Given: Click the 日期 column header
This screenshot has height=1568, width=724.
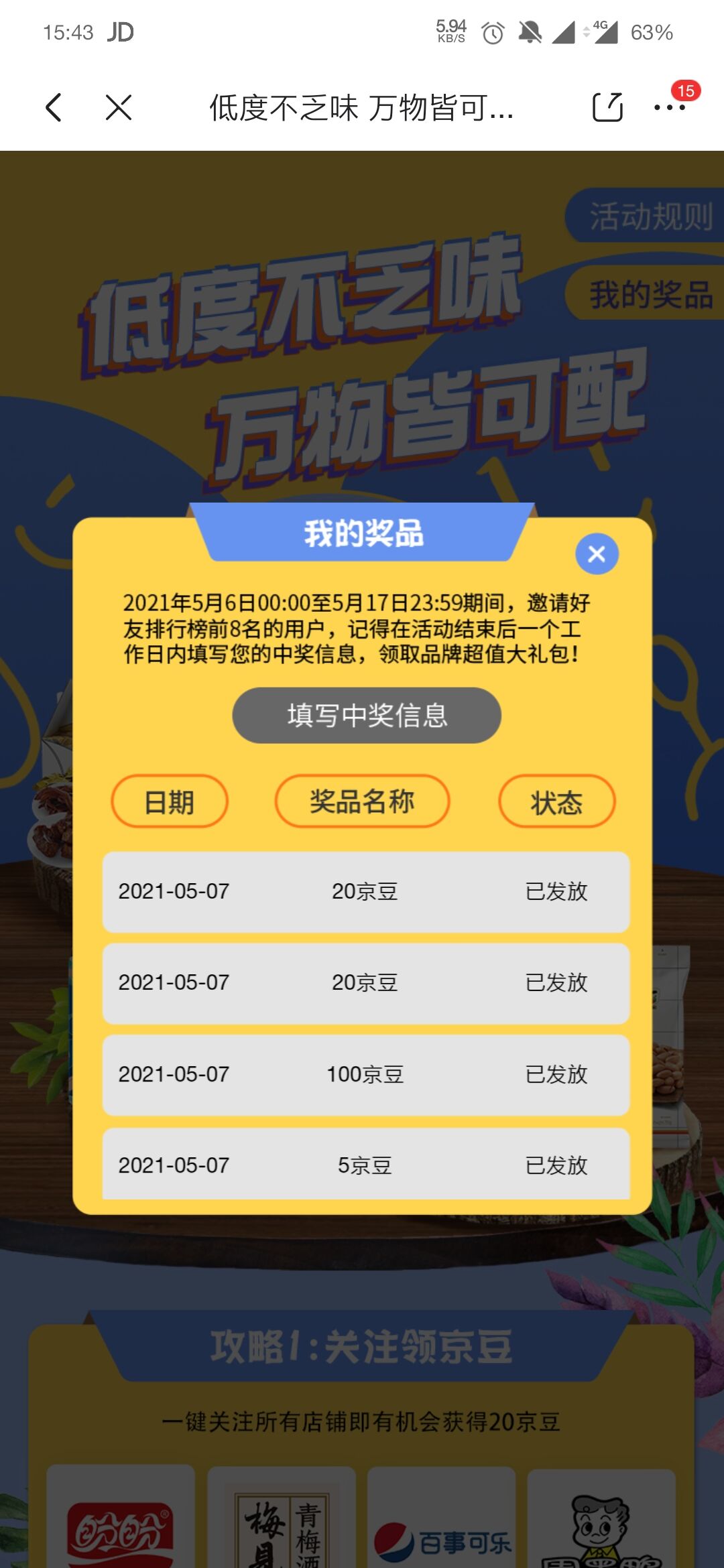Looking at the screenshot, I should coord(168,802).
